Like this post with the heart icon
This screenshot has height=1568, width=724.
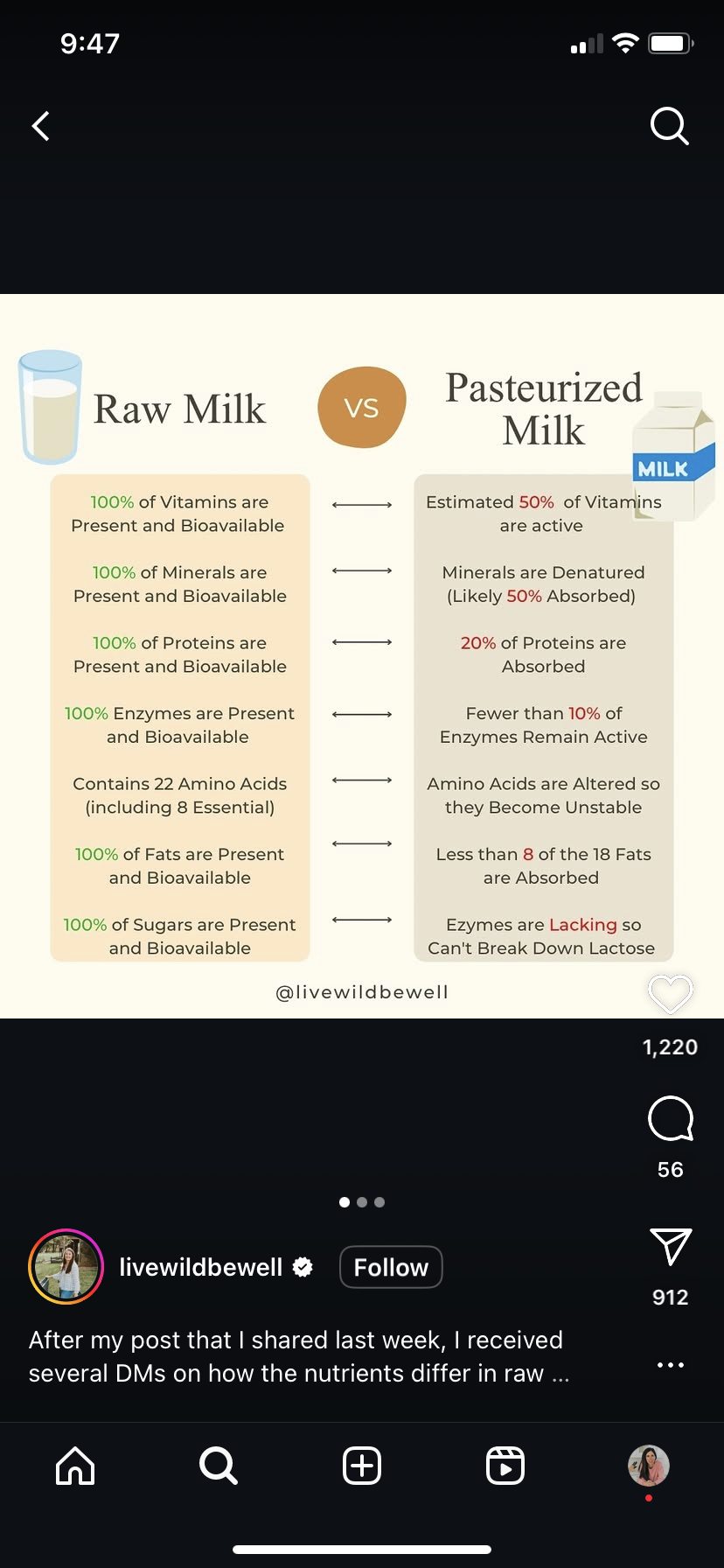[x=670, y=994]
